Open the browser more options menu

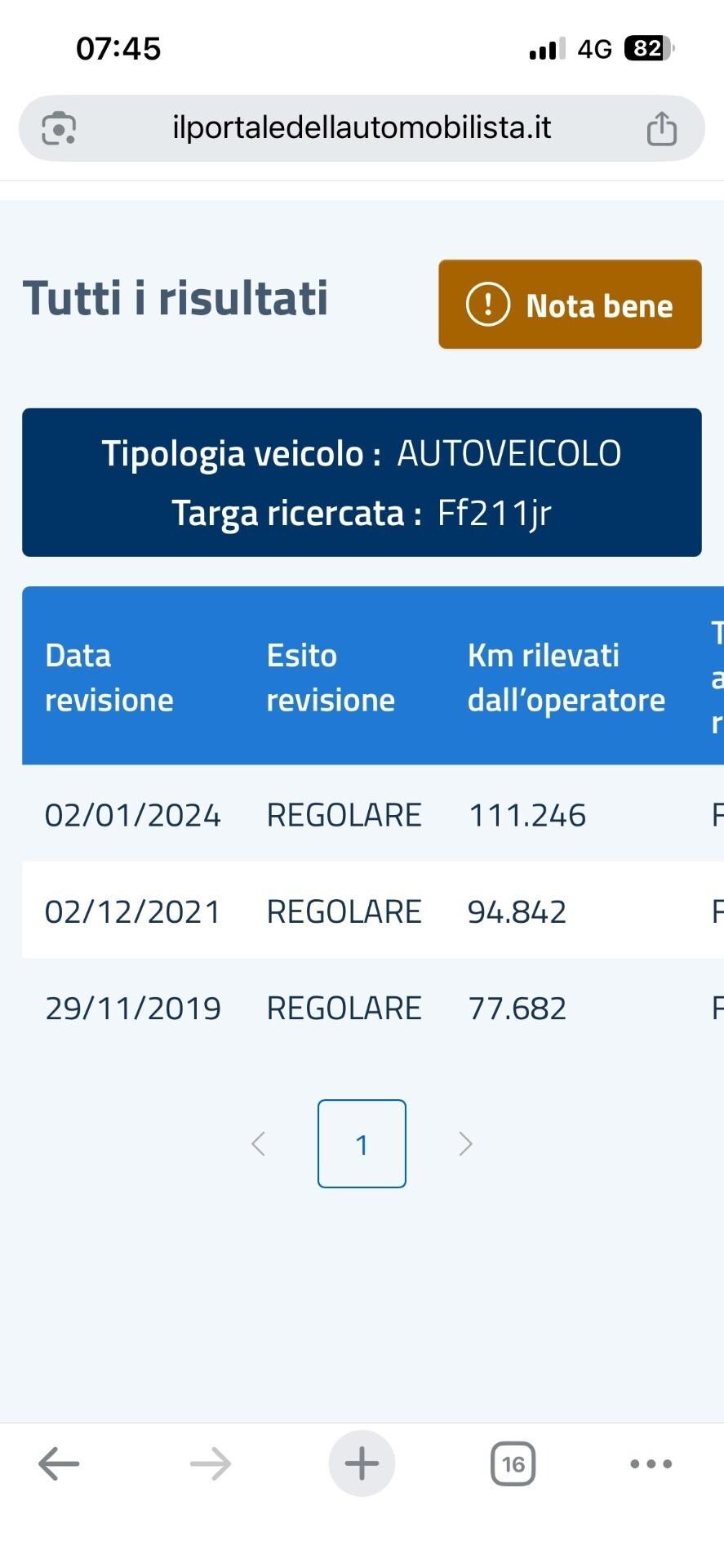(648, 1463)
